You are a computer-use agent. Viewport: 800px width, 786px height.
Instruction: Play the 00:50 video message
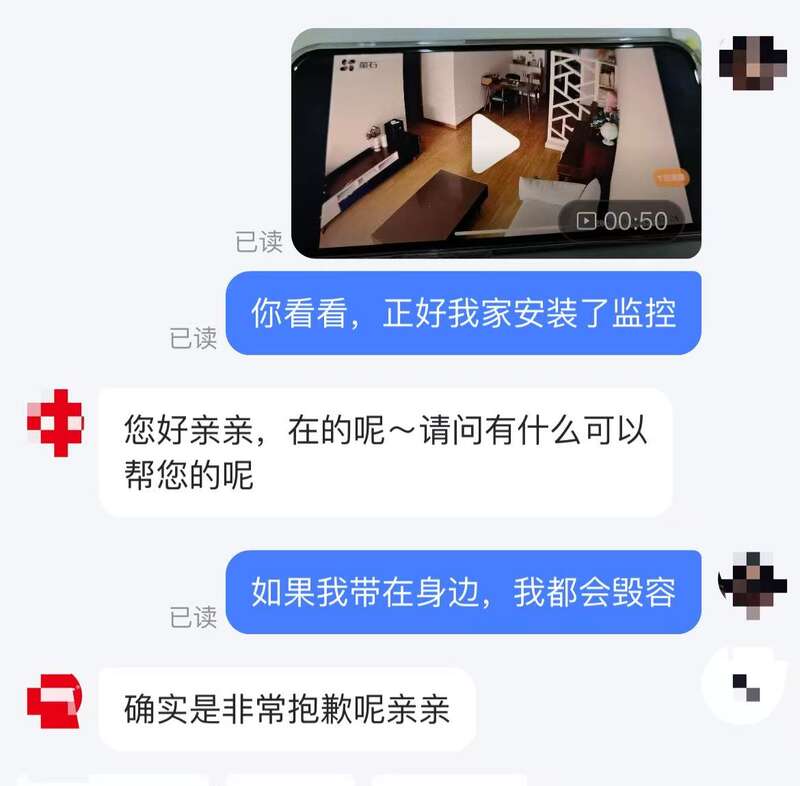click(x=494, y=145)
